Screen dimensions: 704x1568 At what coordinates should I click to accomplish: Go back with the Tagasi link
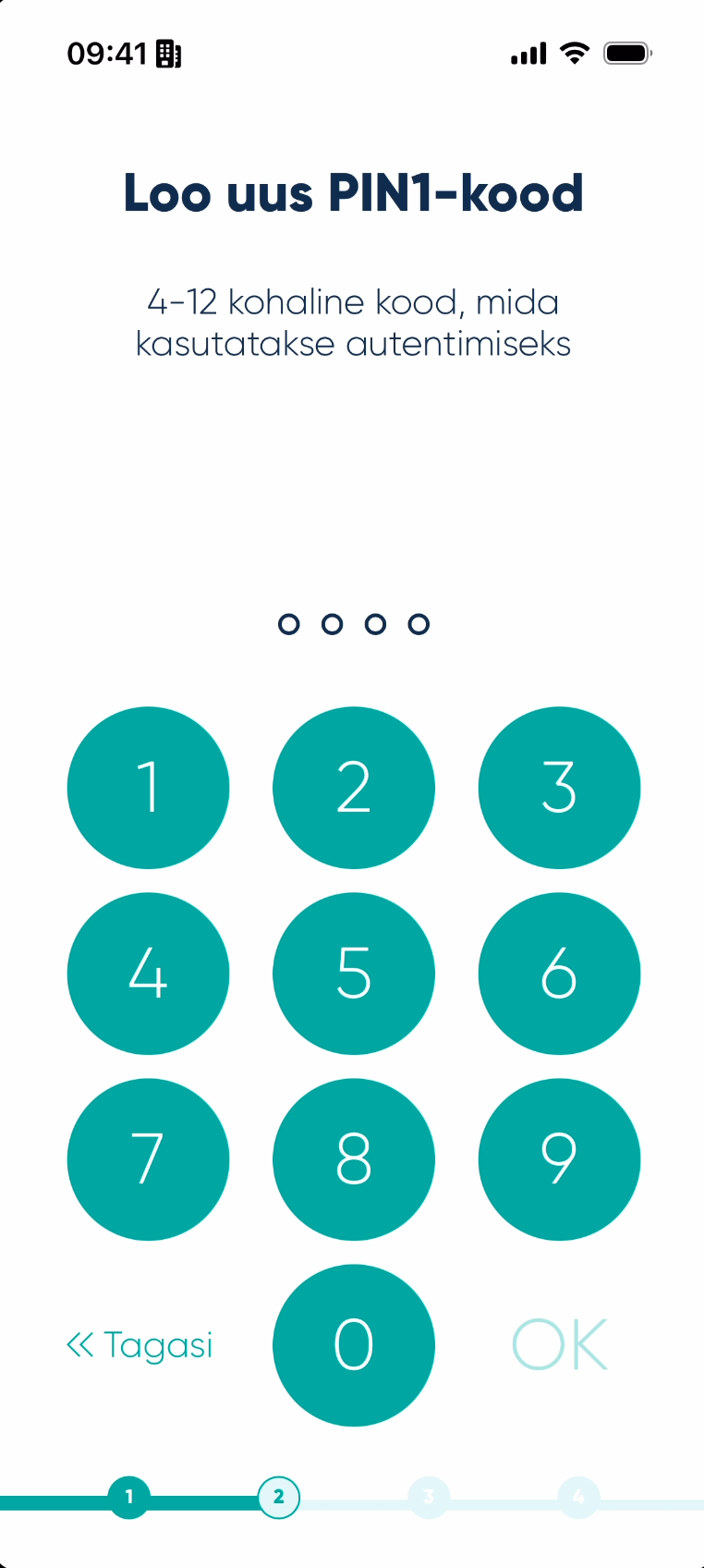[140, 1345]
